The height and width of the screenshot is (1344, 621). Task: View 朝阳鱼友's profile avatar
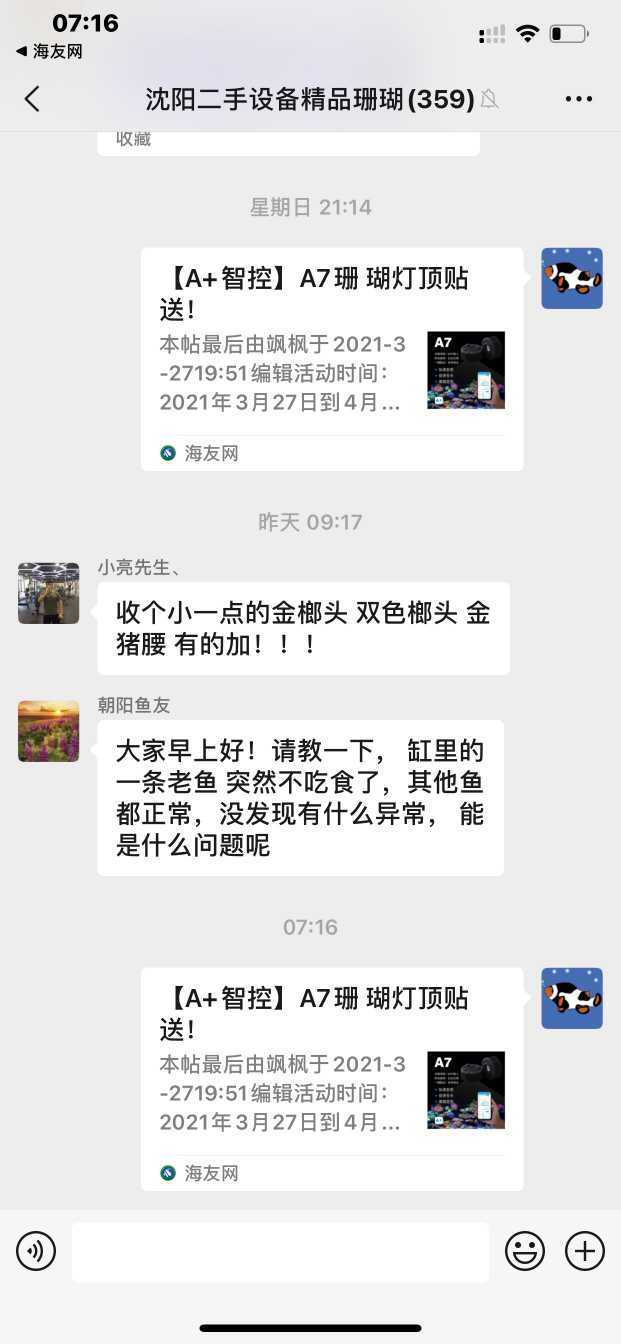coord(48,731)
